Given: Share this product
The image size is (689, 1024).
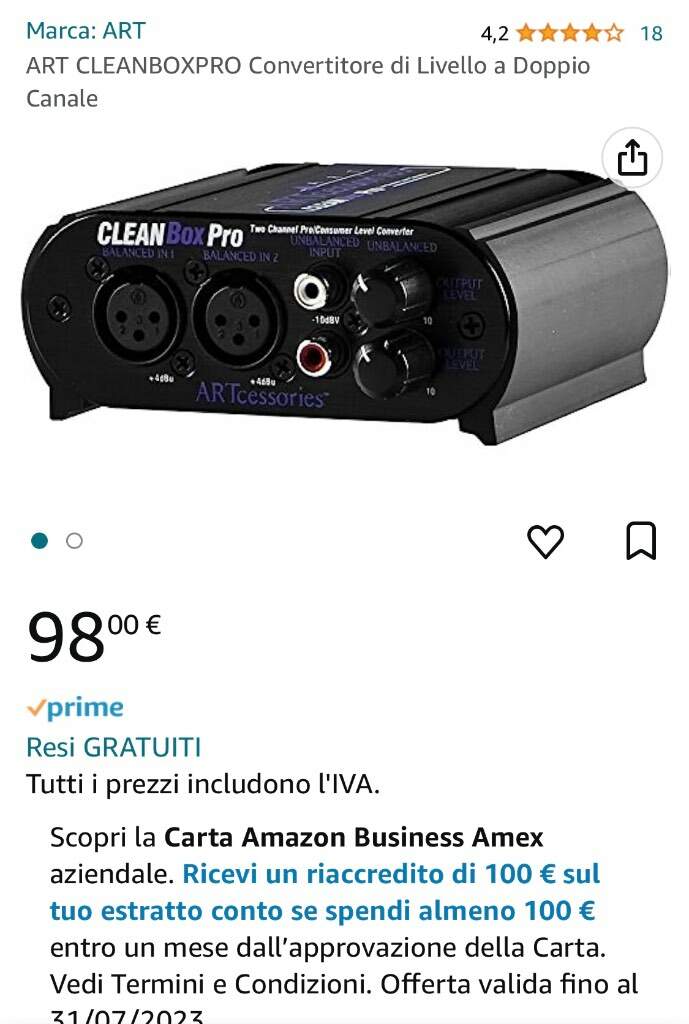Looking at the screenshot, I should point(632,159).
